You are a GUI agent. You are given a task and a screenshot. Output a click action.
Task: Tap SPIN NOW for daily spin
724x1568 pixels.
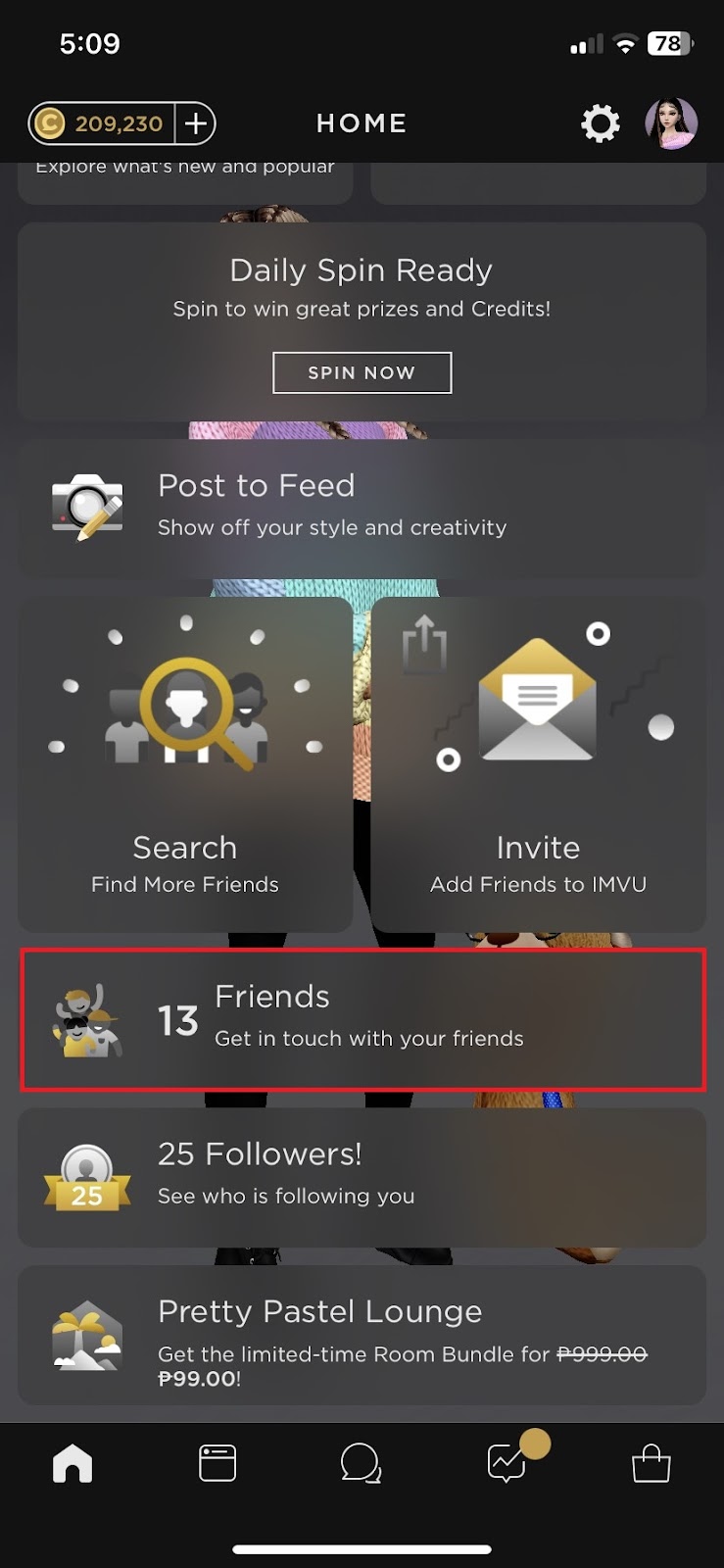(x=362, y=372)
